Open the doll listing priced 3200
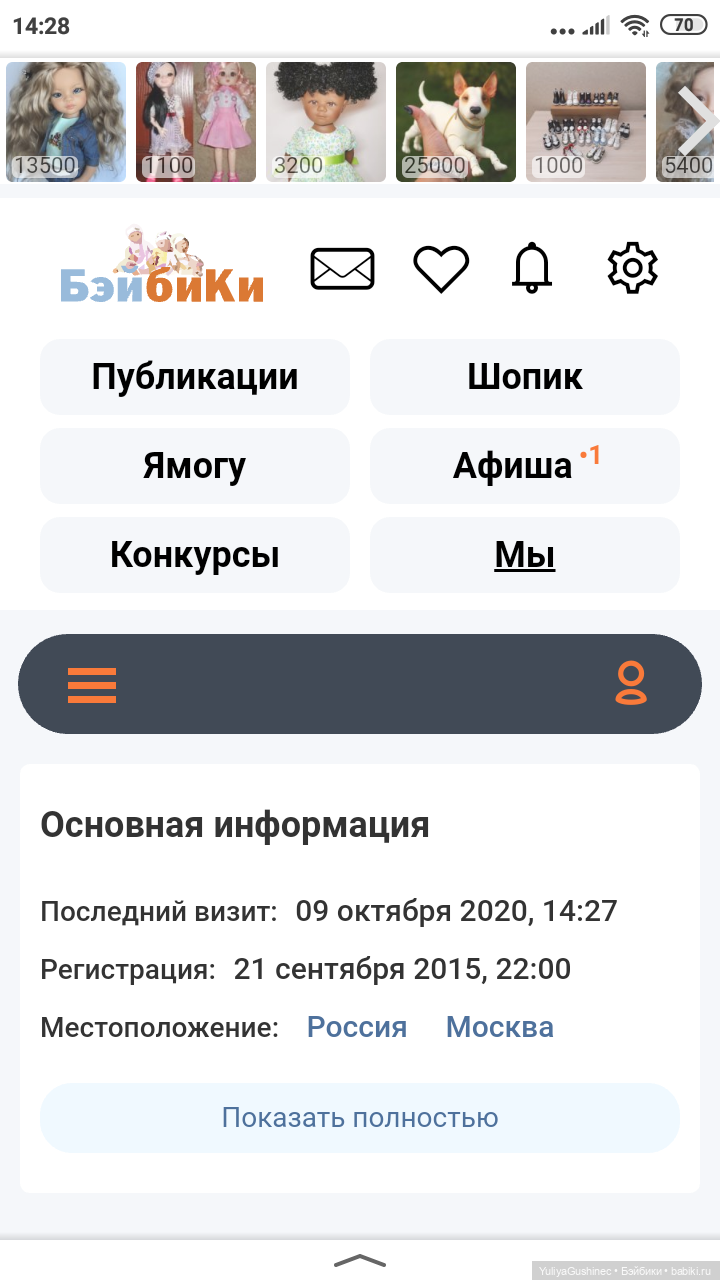Screen dimensions: 720x1280 point(326,122)
